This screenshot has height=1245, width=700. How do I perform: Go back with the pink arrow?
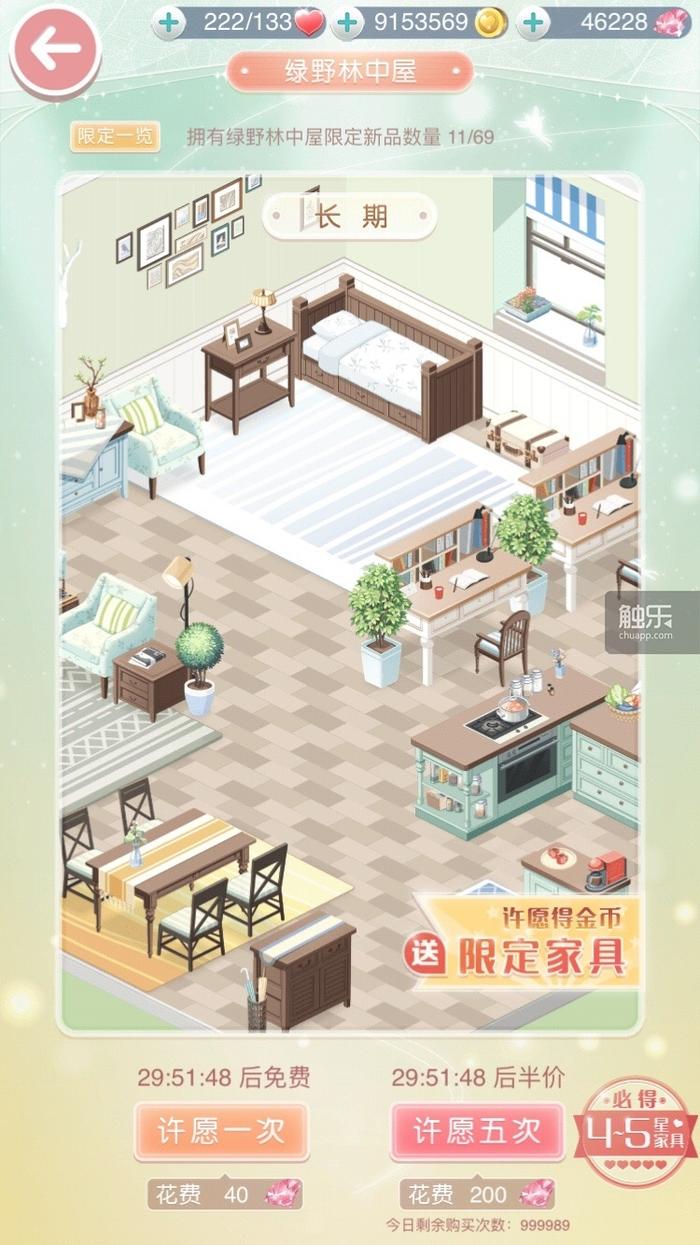tap(54, 51)
